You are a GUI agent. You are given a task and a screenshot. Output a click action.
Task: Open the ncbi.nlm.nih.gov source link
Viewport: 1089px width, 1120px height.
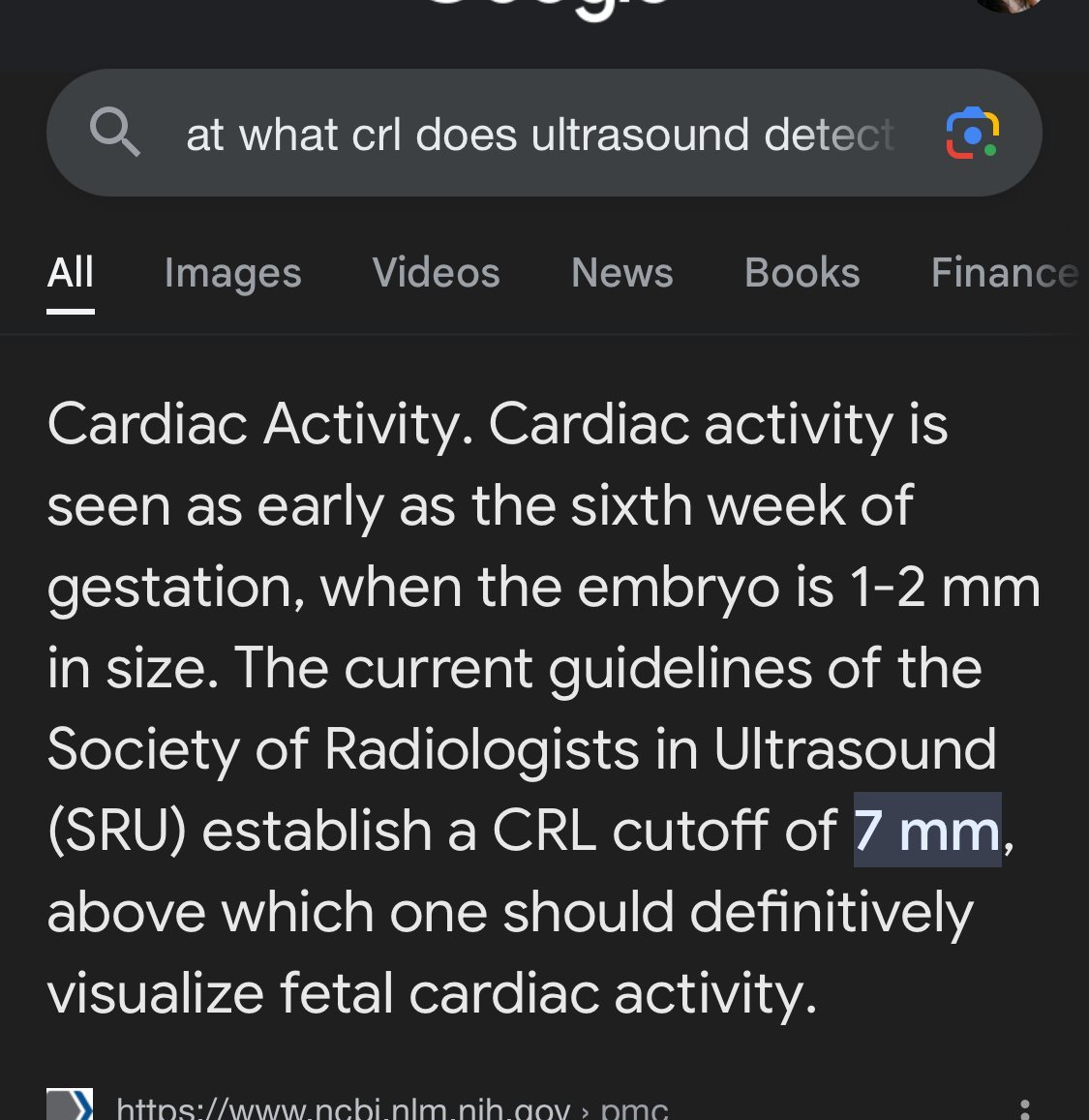click(391, 1107)
